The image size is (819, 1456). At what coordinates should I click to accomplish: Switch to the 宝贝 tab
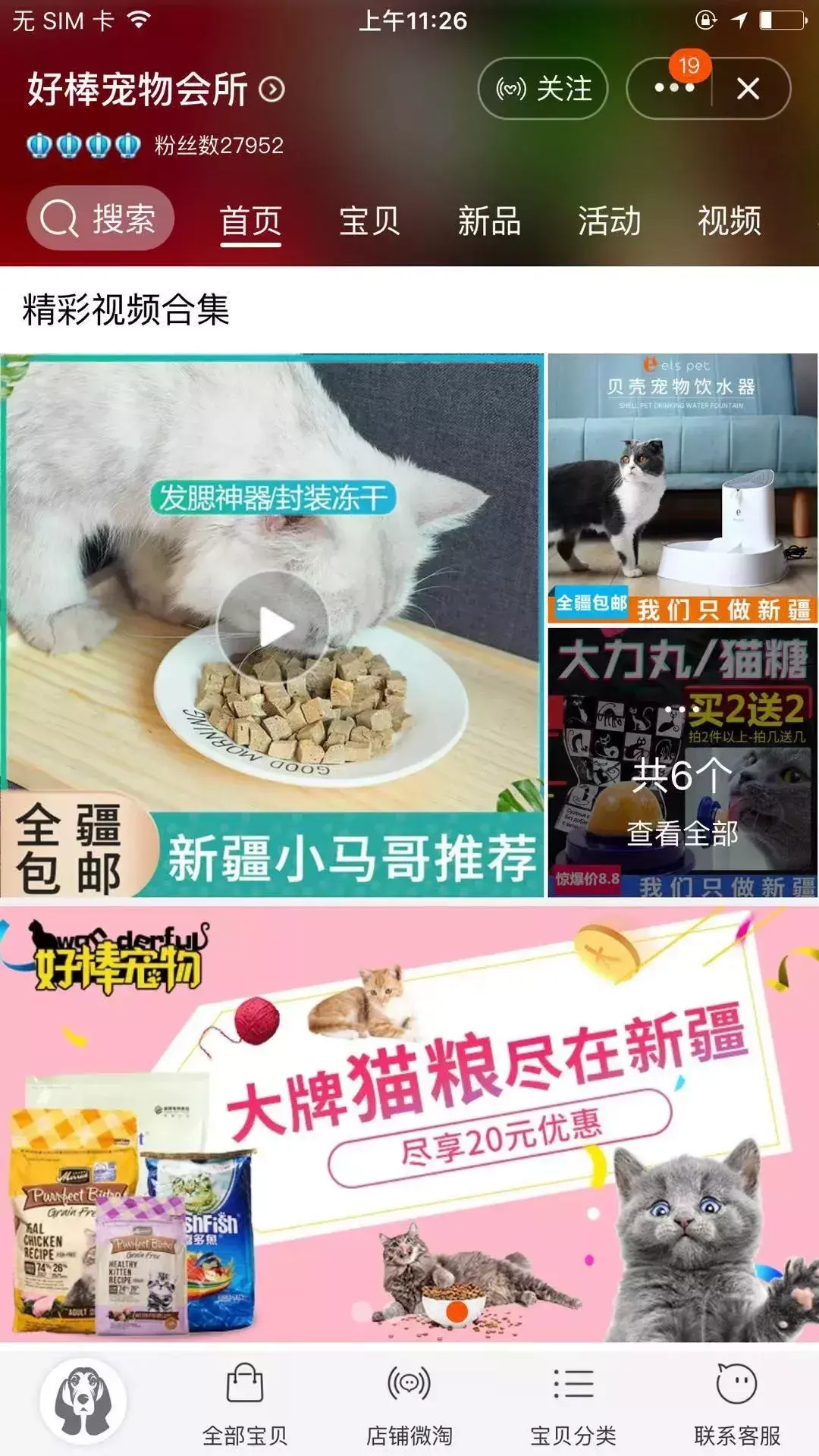(x=369, y=221)
